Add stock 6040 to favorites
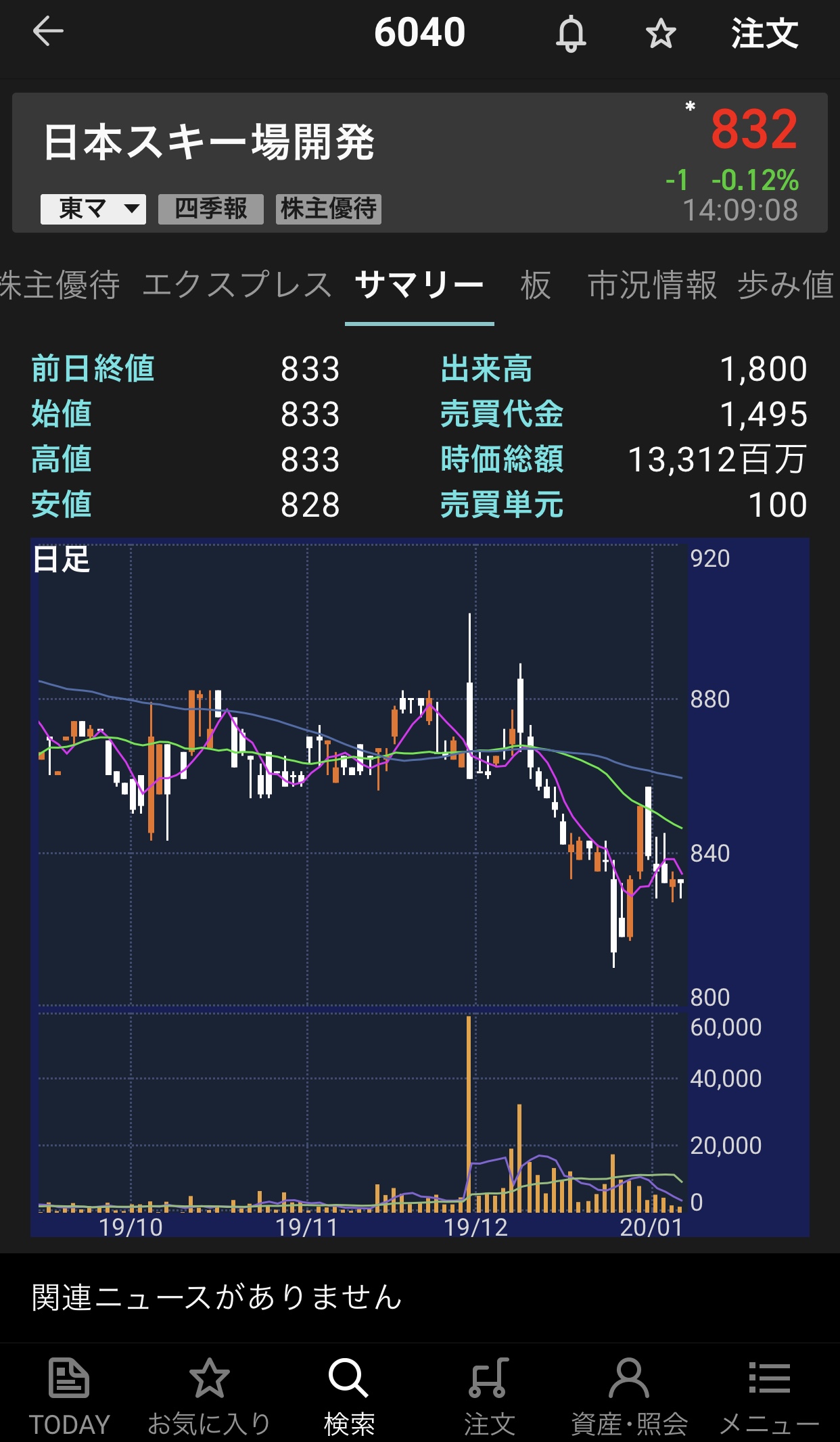Viewport: 840px width, 1442px height. click(x=660, y=34)
